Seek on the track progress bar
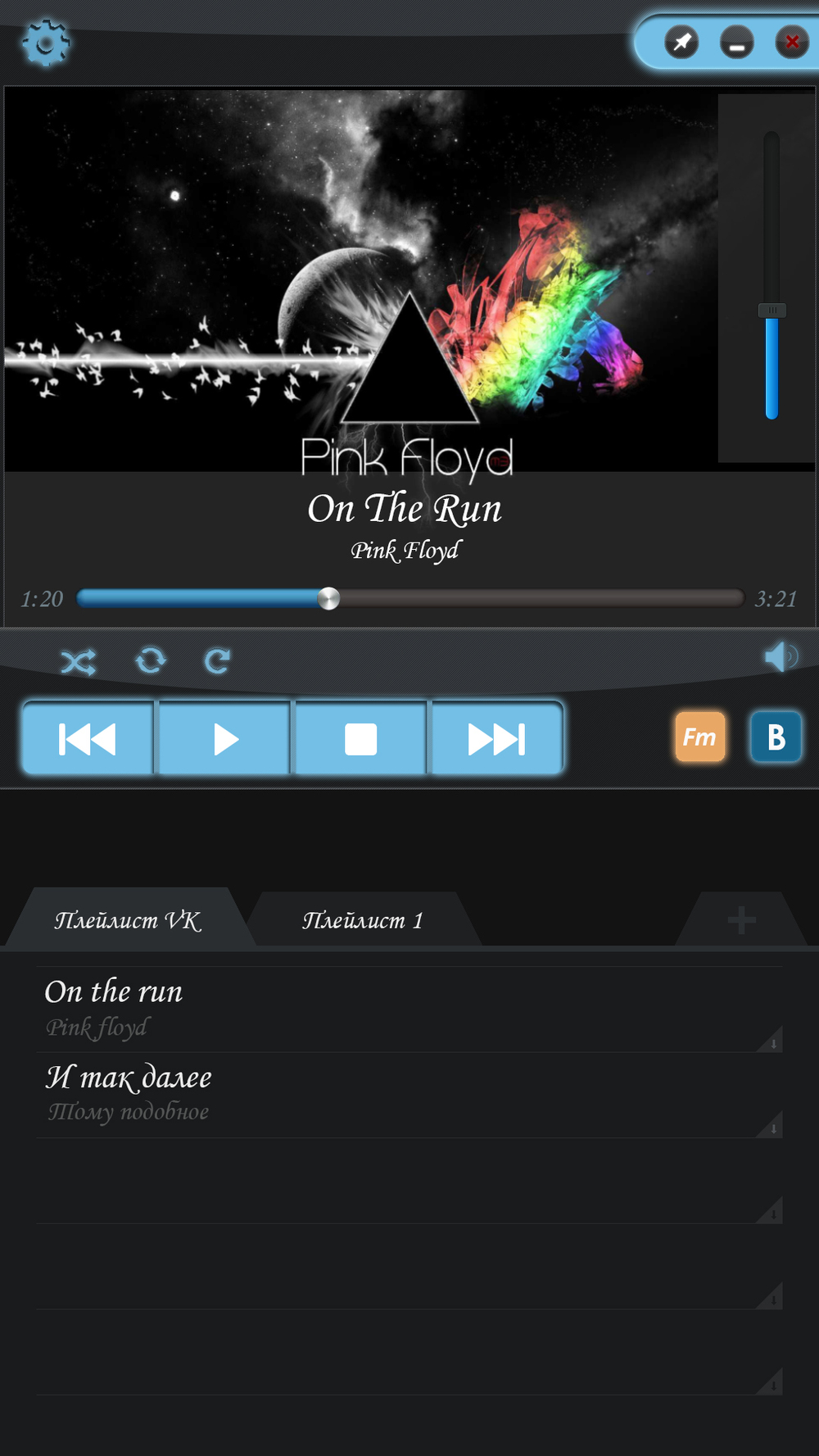 [x=409, y=598]
